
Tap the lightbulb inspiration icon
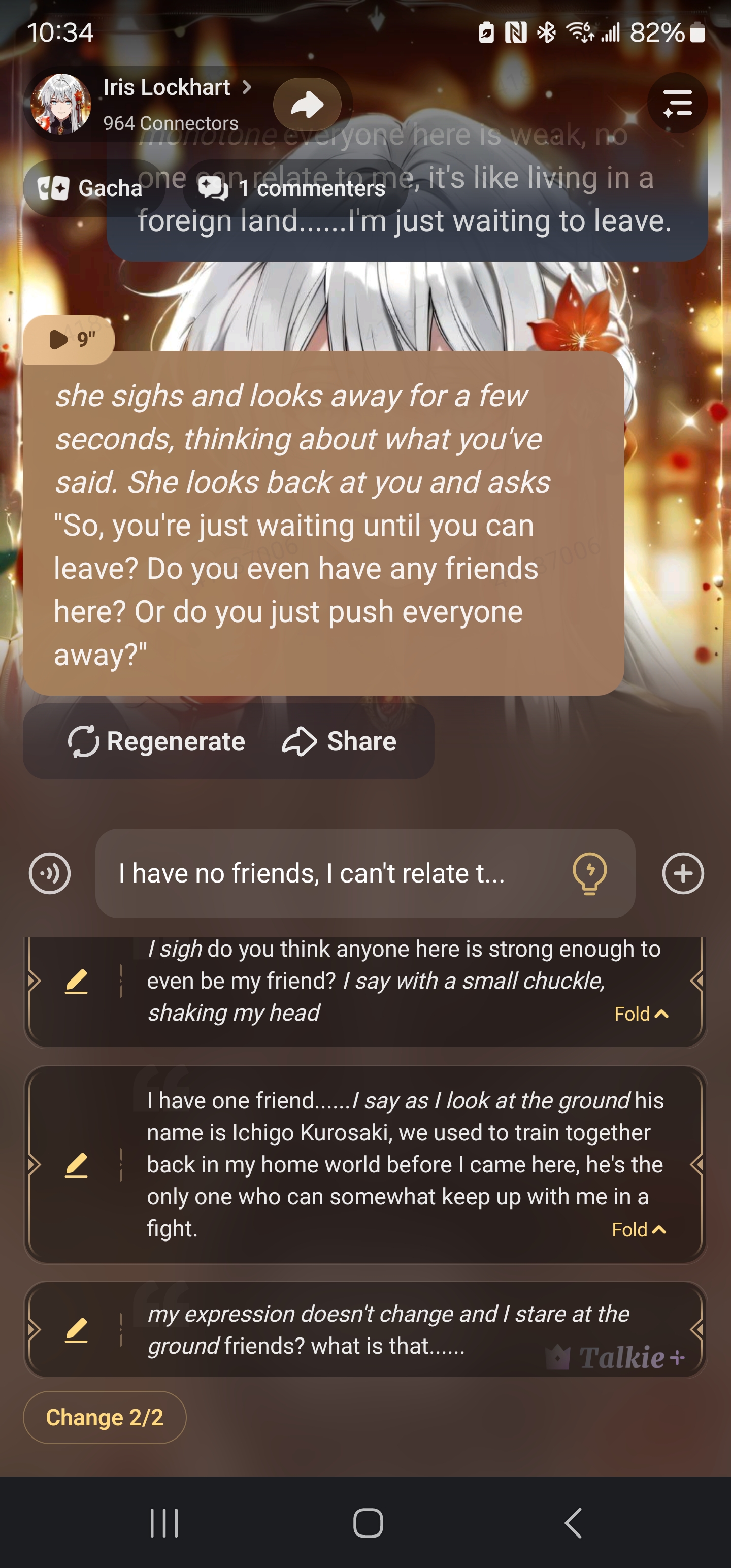(589, 873)
